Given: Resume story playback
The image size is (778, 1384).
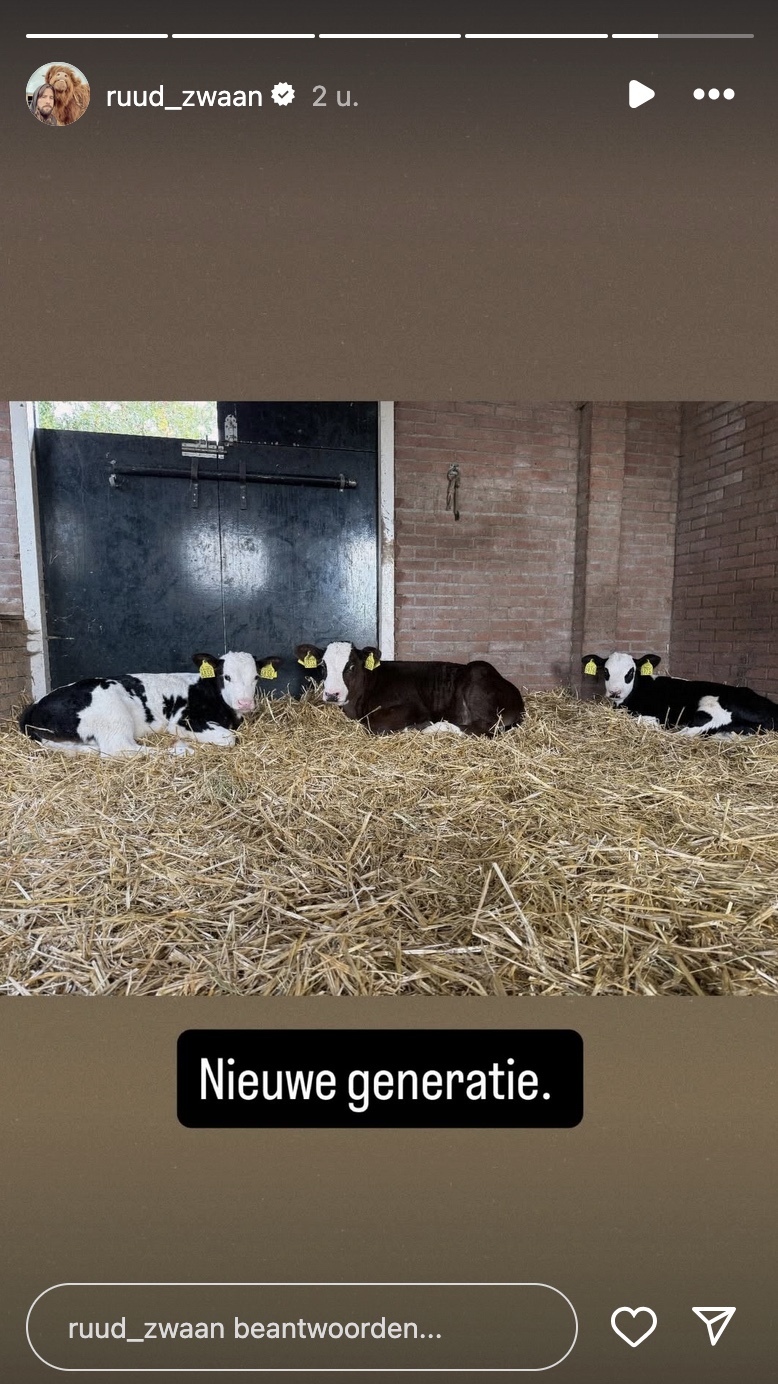Looking at the screenshot, I should click(641, 94).
